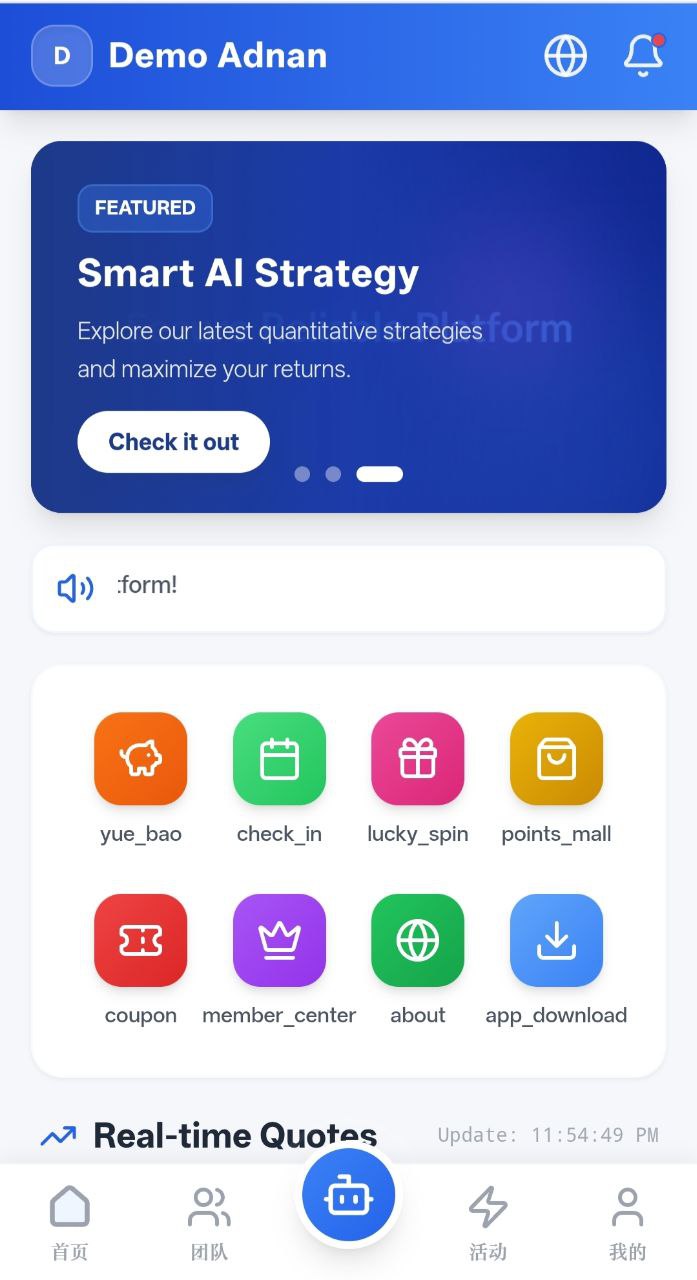The height and width of the screenshot is (1280, 697).
Task: Open the coupon shortcut
Action: pyautogui.click(x=141, y=941)
